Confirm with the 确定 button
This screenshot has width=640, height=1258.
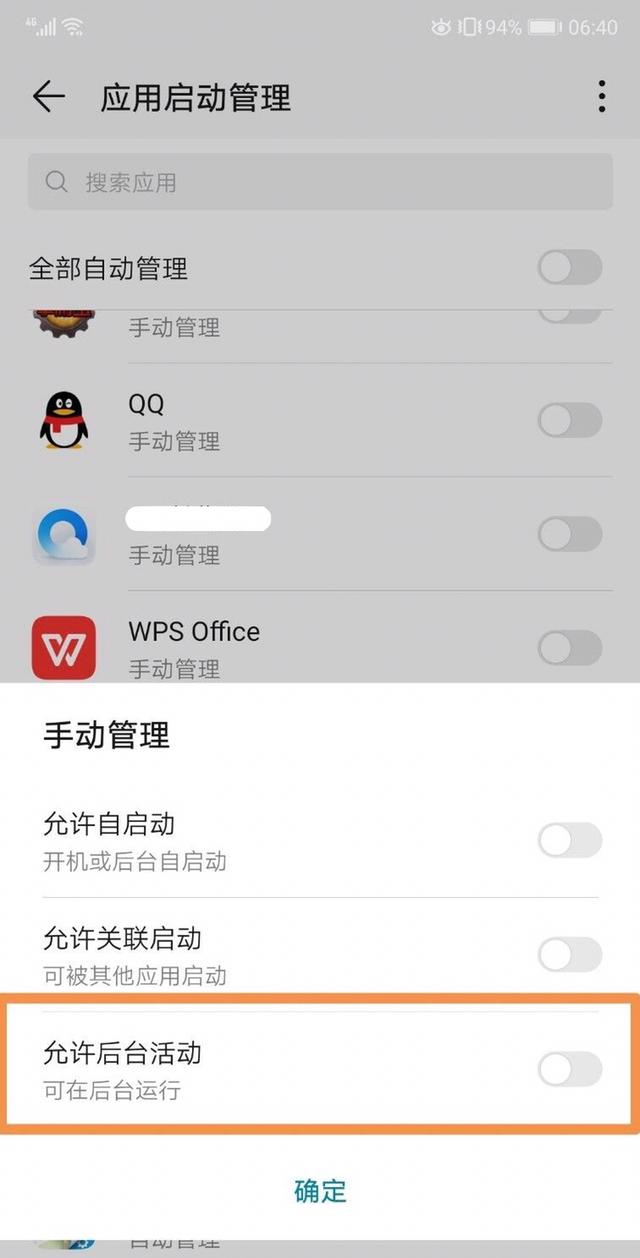tap(320, 1190)
